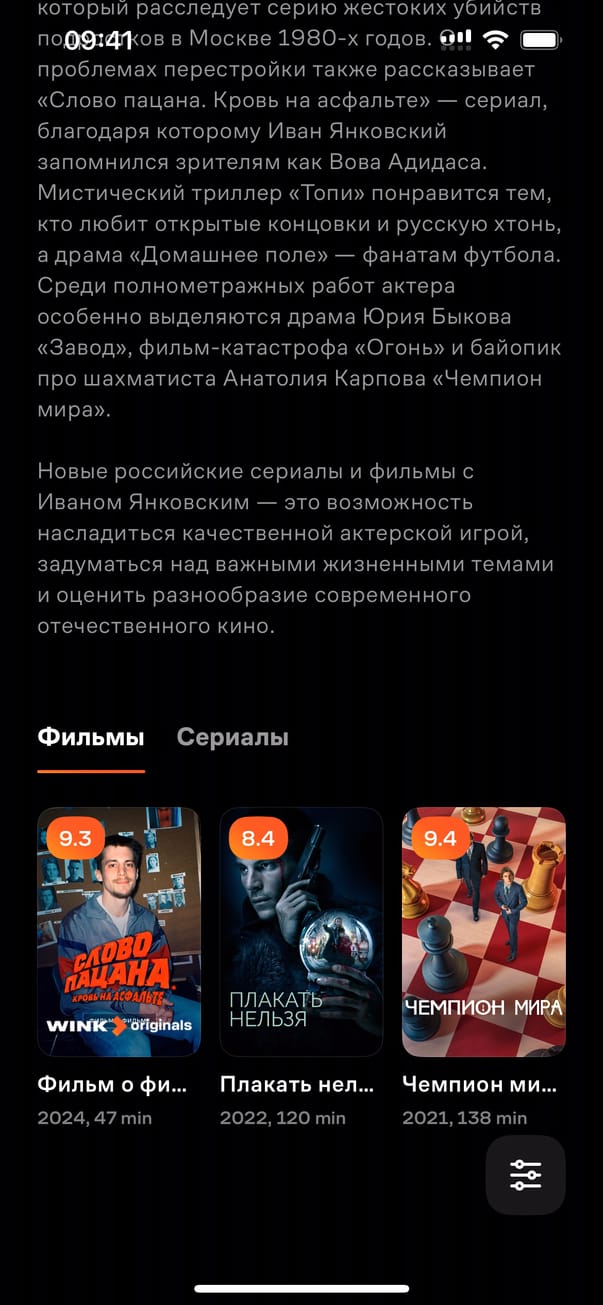Open the Чемпион мира movie card
The height and width of the screenshot is (1305, 603).
pyautogui.click(x=484, y=932)
